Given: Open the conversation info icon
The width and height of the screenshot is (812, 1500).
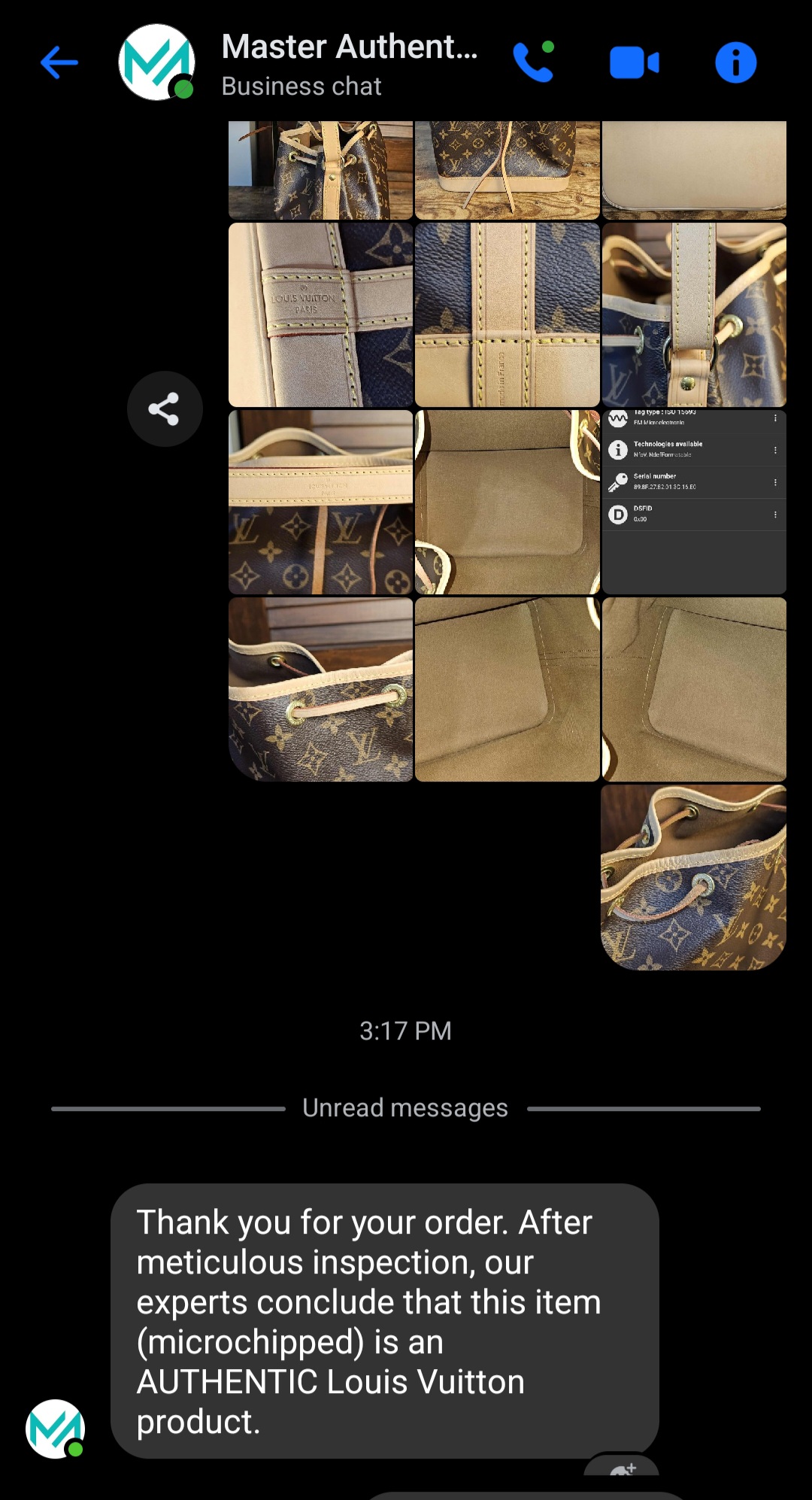Looking at the screenshot, I should coord(735,62).
